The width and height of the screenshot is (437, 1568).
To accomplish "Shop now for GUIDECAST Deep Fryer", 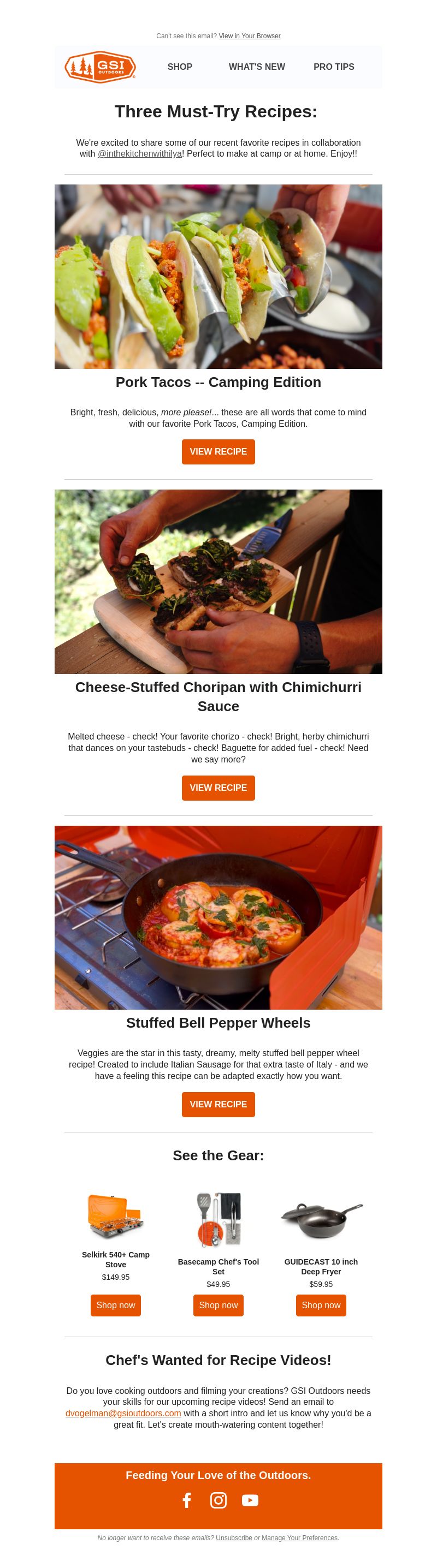I will [x=321, y=1305].
